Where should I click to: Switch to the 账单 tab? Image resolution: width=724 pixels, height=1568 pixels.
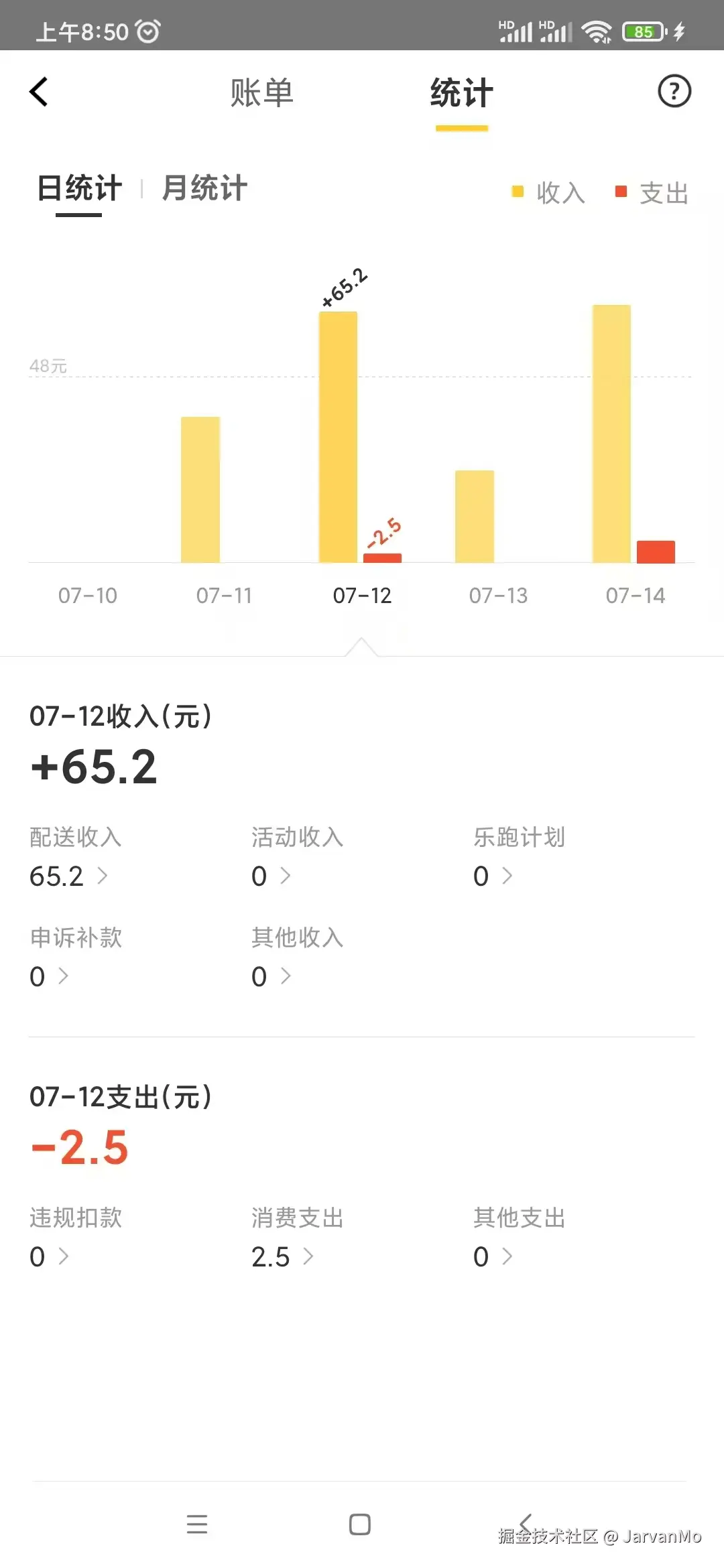pyautogui.click(x=261, y=93)
